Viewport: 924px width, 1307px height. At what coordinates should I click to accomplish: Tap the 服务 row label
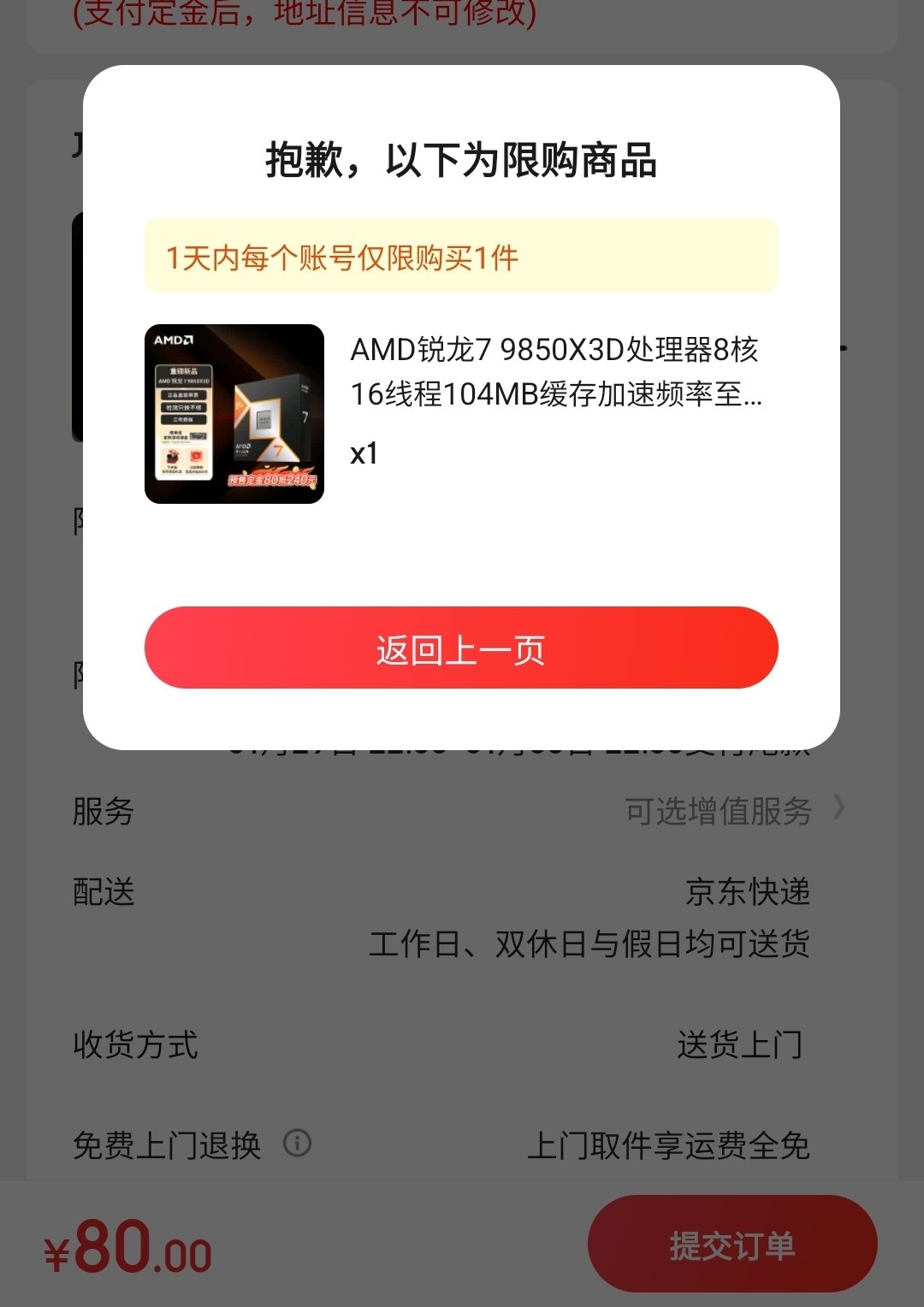point(101,813)
